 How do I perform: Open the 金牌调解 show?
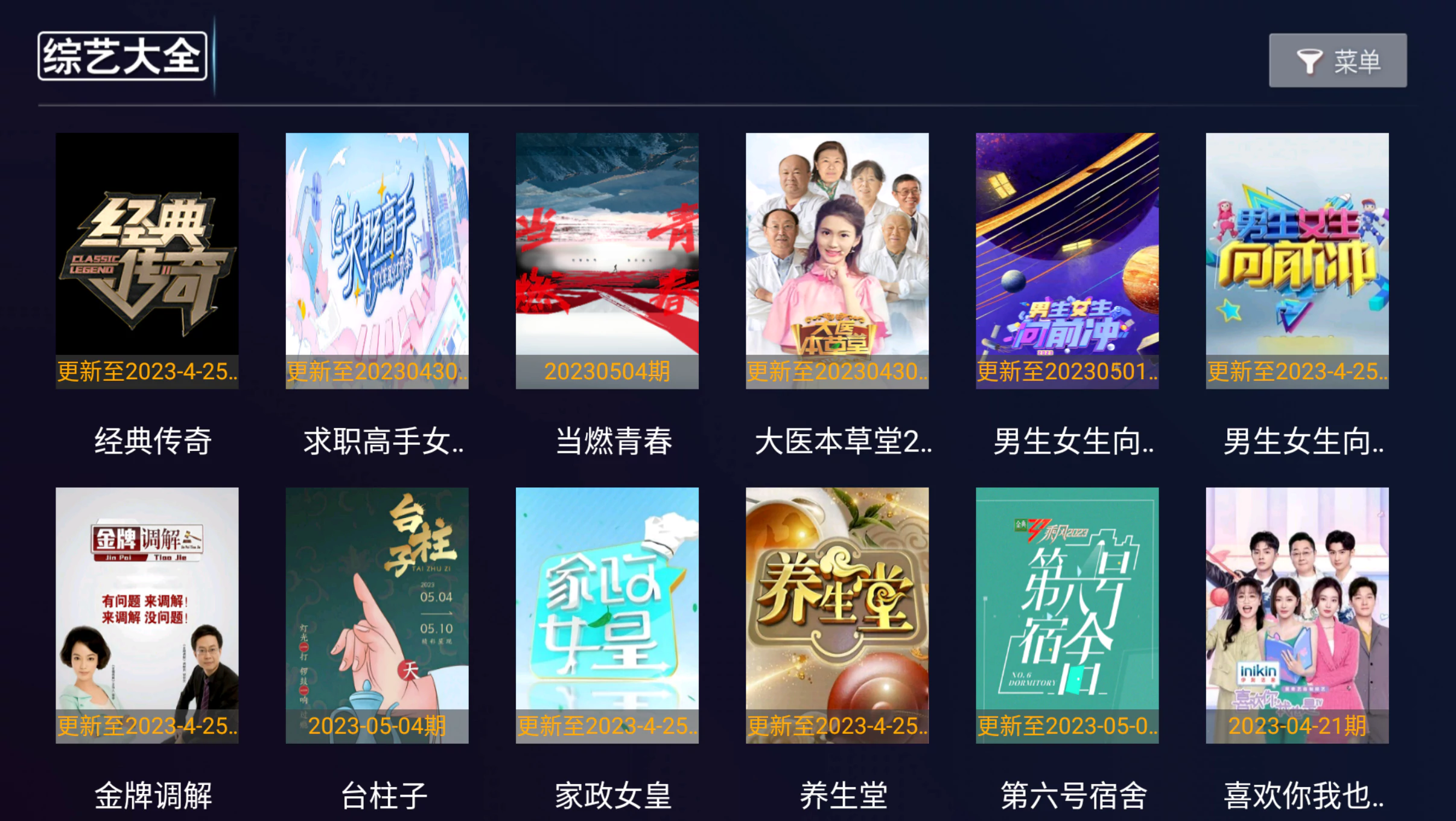click(x=147, y=615)
